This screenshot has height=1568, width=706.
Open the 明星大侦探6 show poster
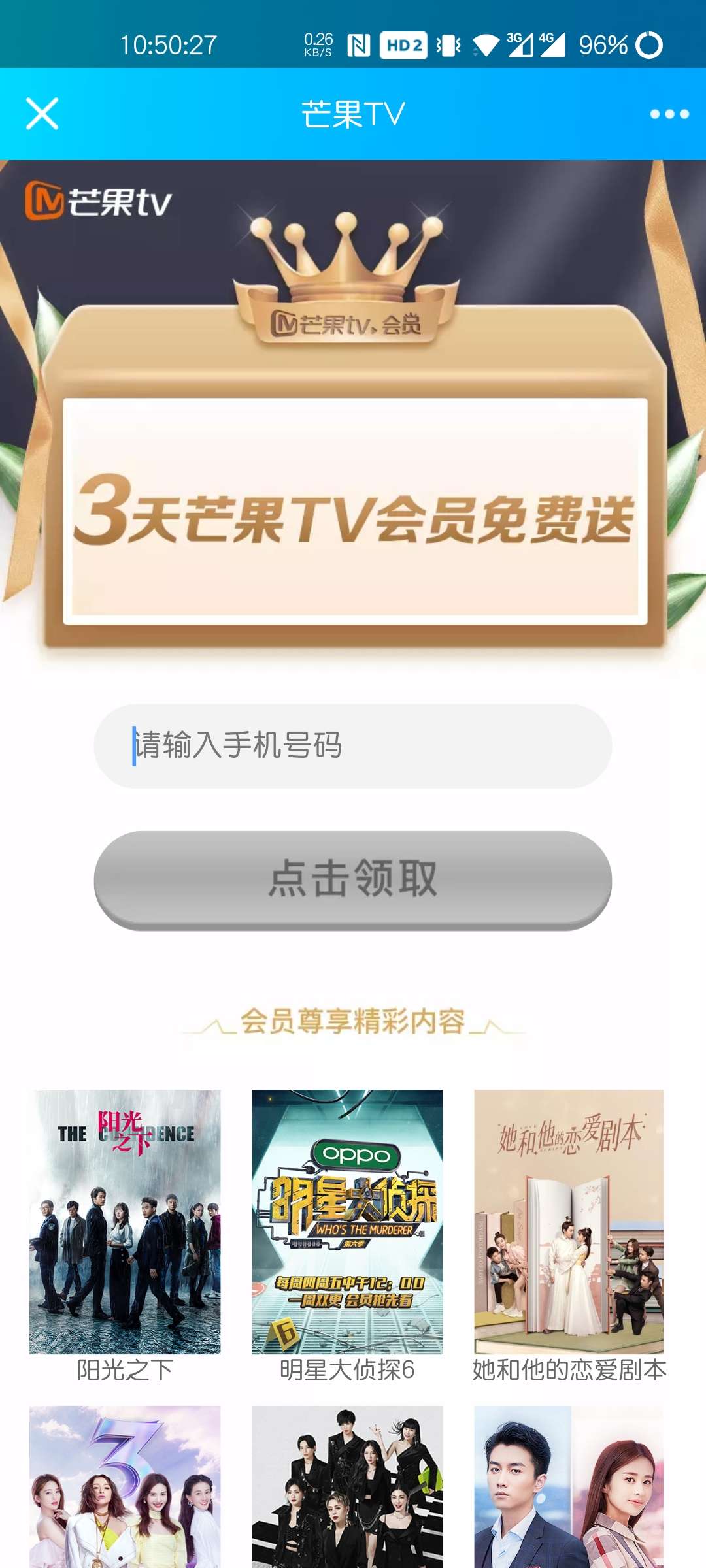click(x=347, y=1222)
